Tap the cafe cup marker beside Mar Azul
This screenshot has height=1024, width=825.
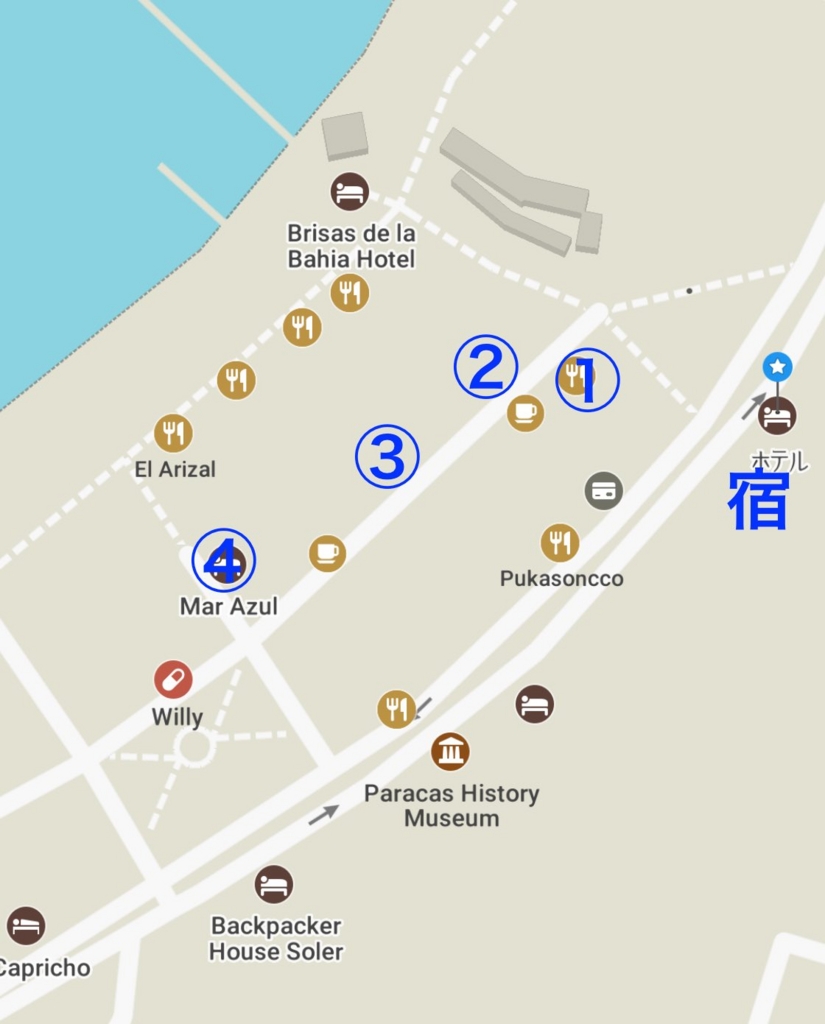tap(327, 552)
